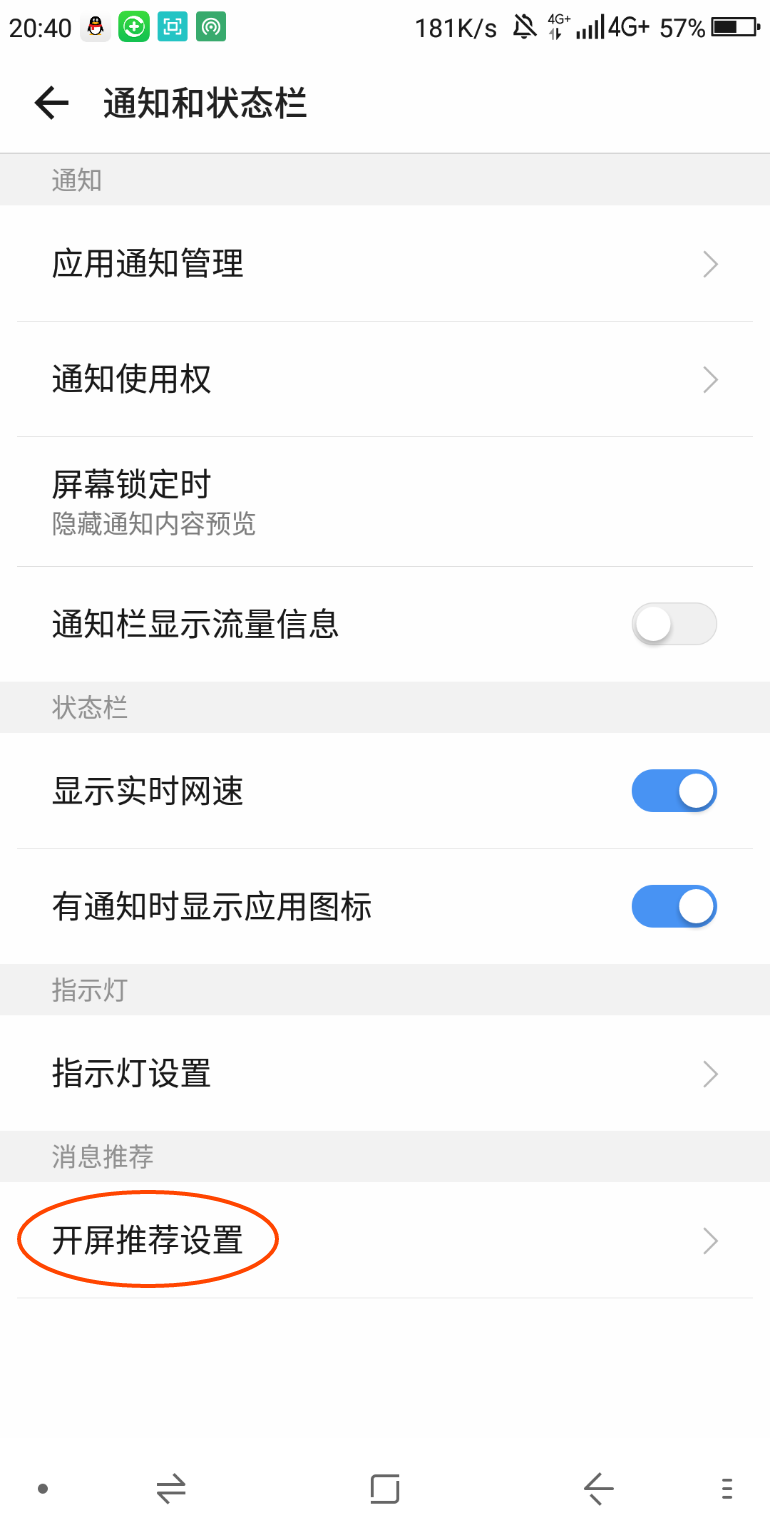Tap the split-screen switch icon in navigation bar

point(171,1488)
